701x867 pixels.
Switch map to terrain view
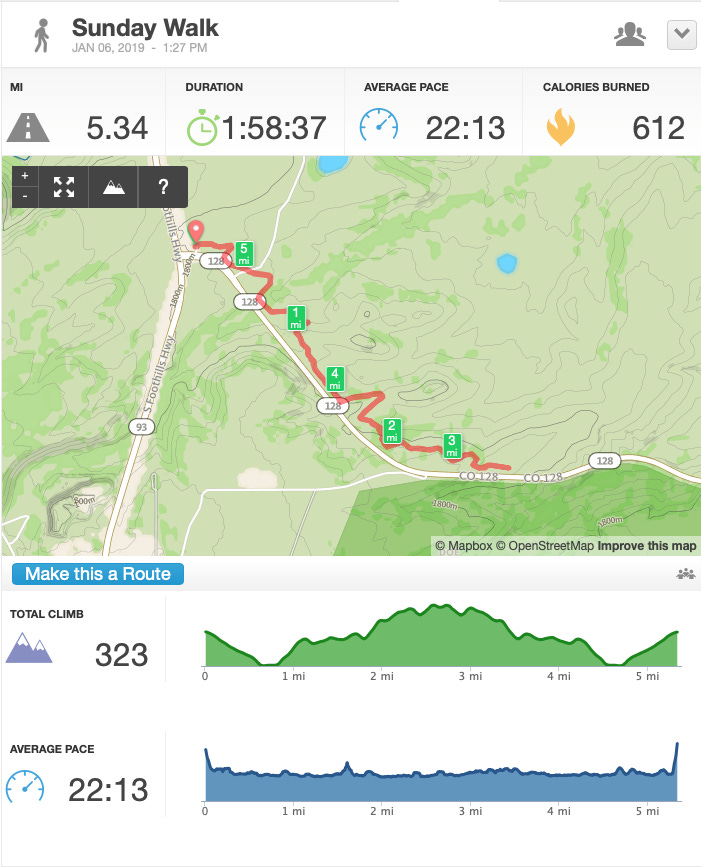pos(113,187)
